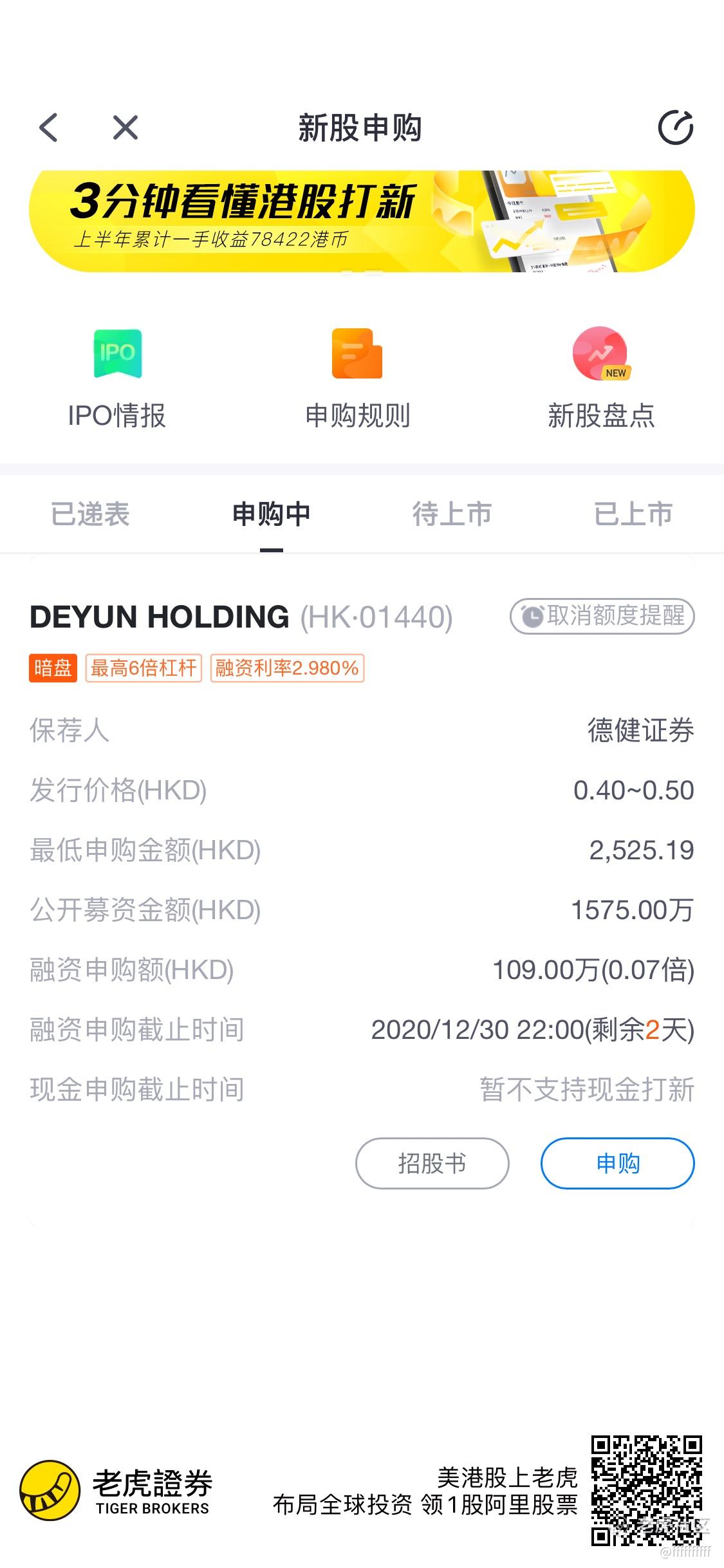Tap 取消额度提醒 for DEYUN HOLDING
Image resolution: width=724 pixels, height=1568 pixels.
pos(602,616)
